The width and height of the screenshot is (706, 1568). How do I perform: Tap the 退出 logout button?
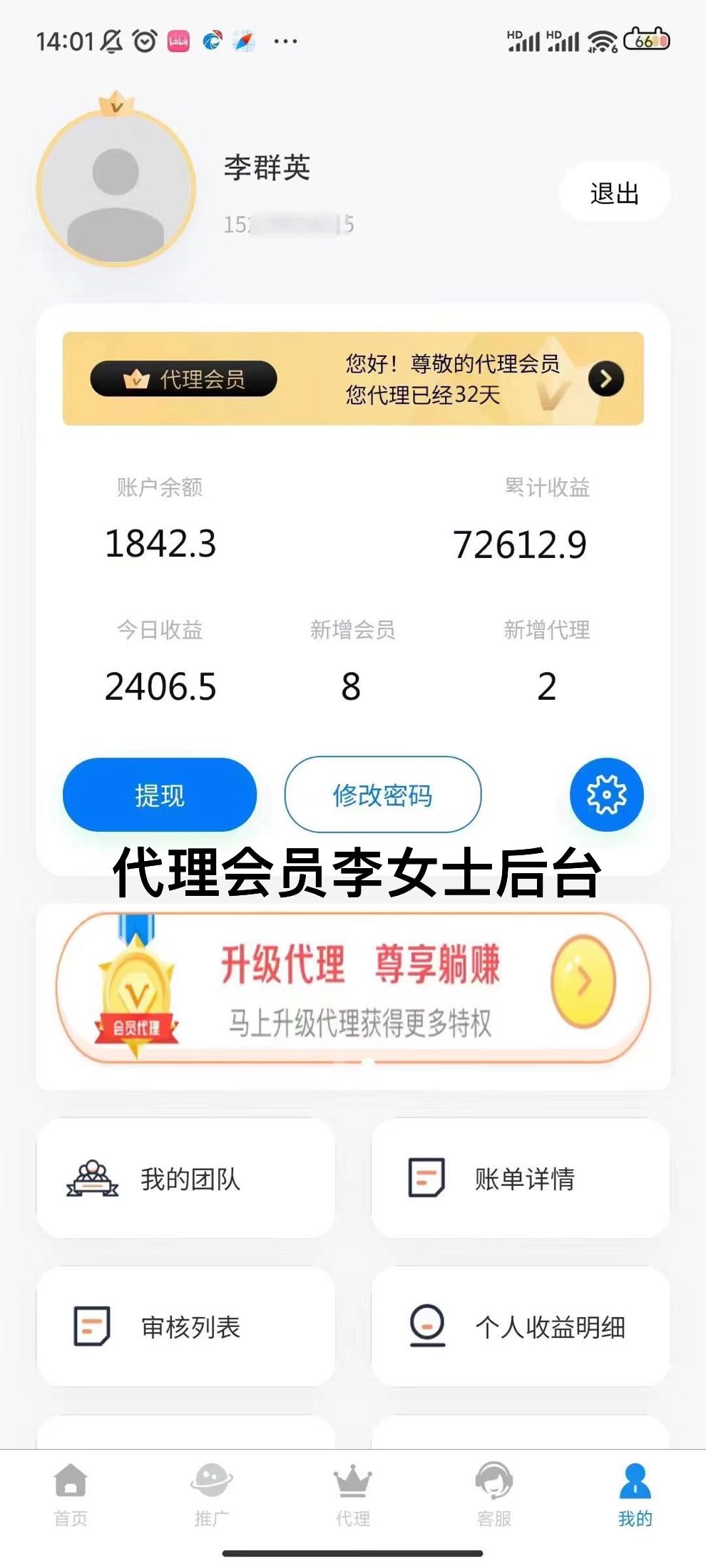pos(614,193)
